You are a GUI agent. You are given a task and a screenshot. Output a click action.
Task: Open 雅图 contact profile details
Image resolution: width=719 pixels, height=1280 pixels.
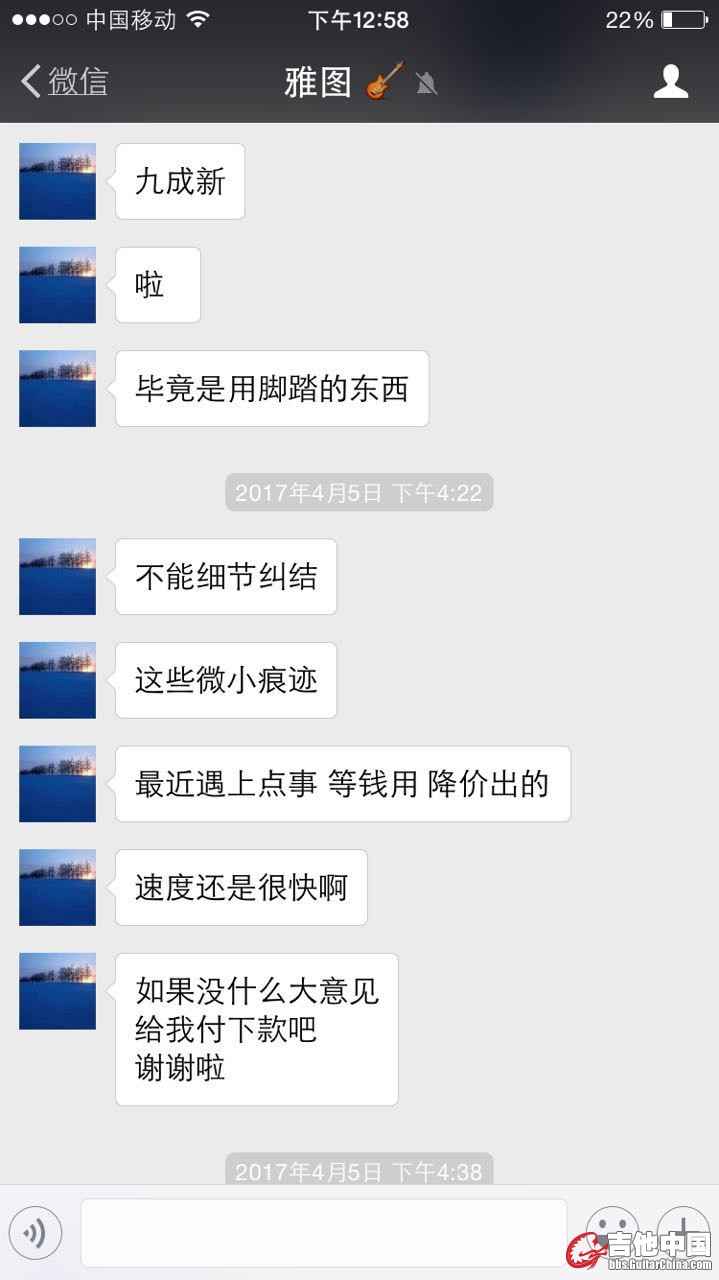671,81
